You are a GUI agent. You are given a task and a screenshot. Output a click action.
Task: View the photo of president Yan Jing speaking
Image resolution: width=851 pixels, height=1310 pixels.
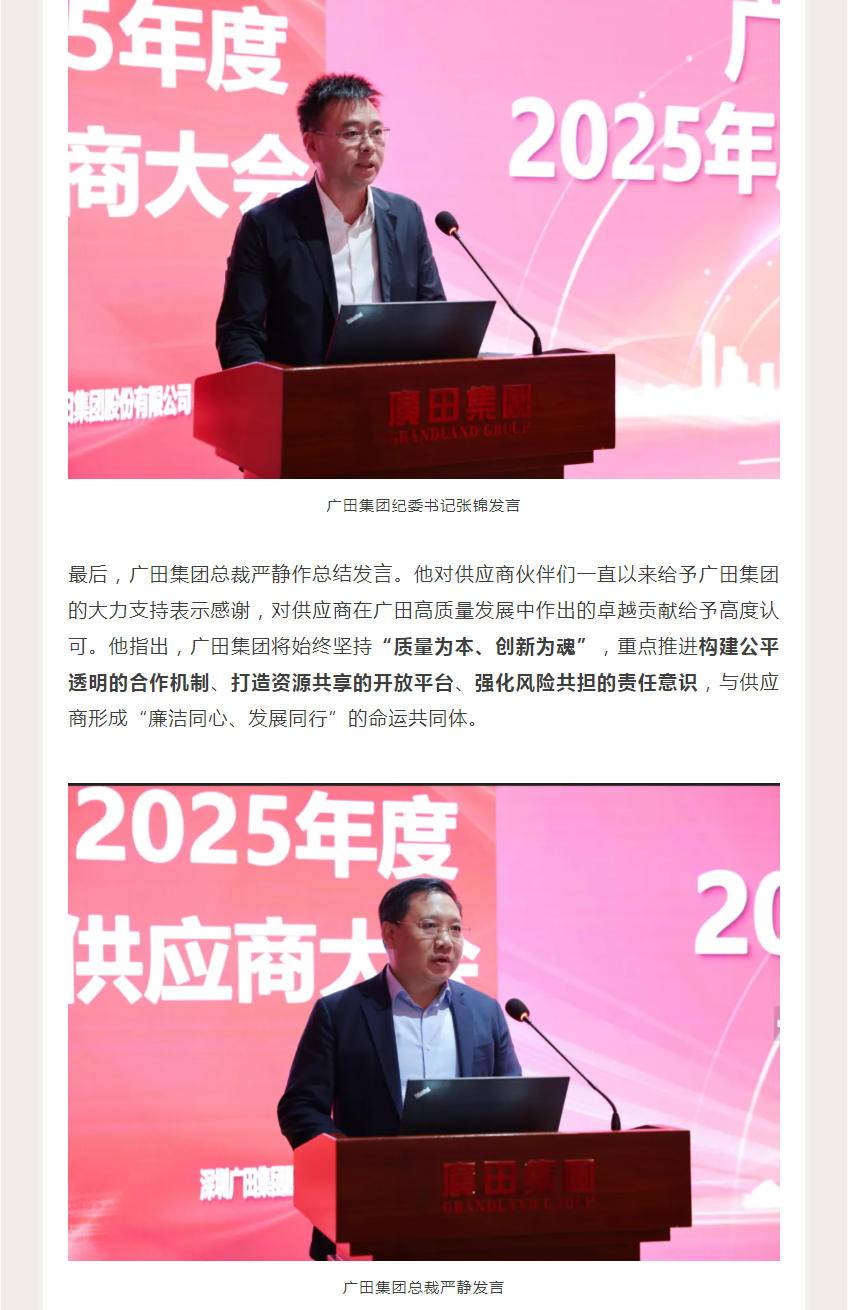(423, 1022)
